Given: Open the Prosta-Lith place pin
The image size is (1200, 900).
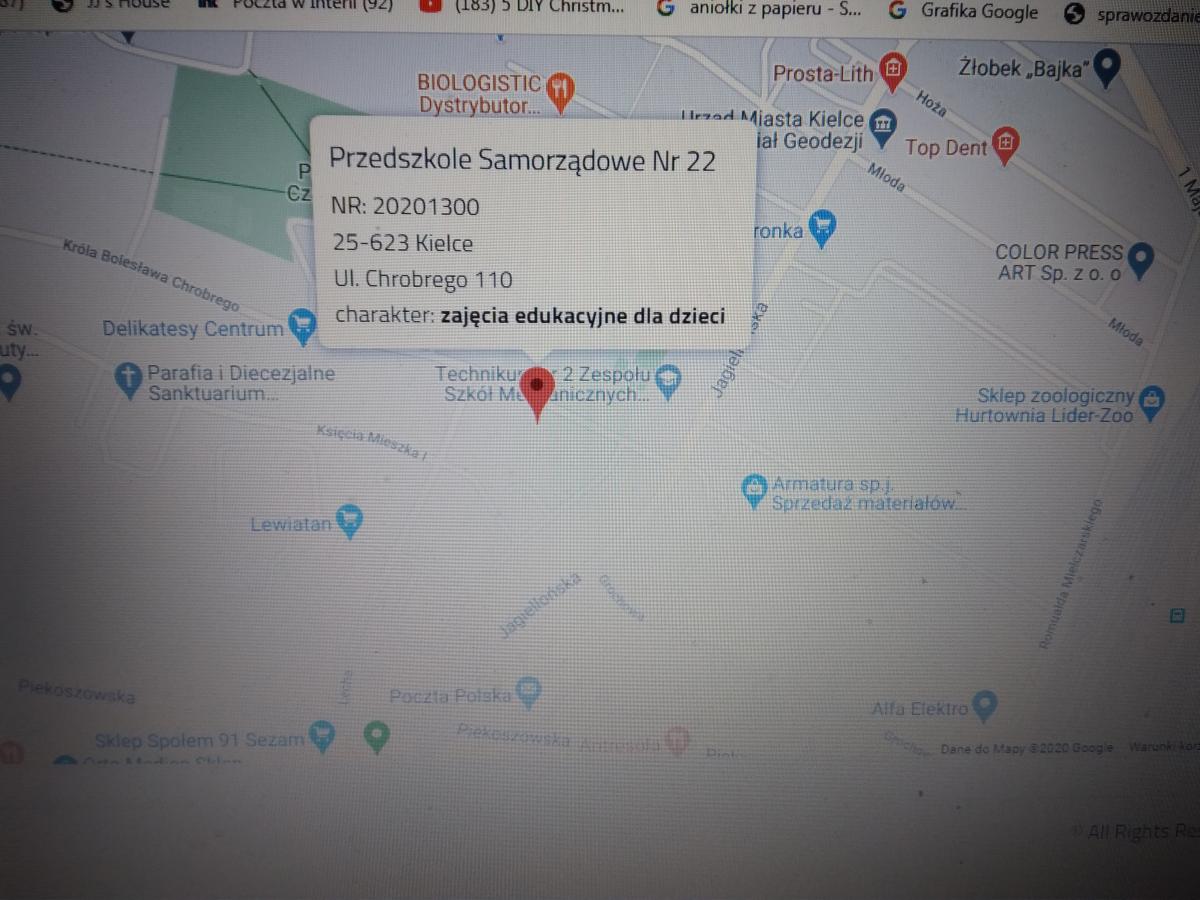Looking at the screenshot, I should click(x=893, y=70).
